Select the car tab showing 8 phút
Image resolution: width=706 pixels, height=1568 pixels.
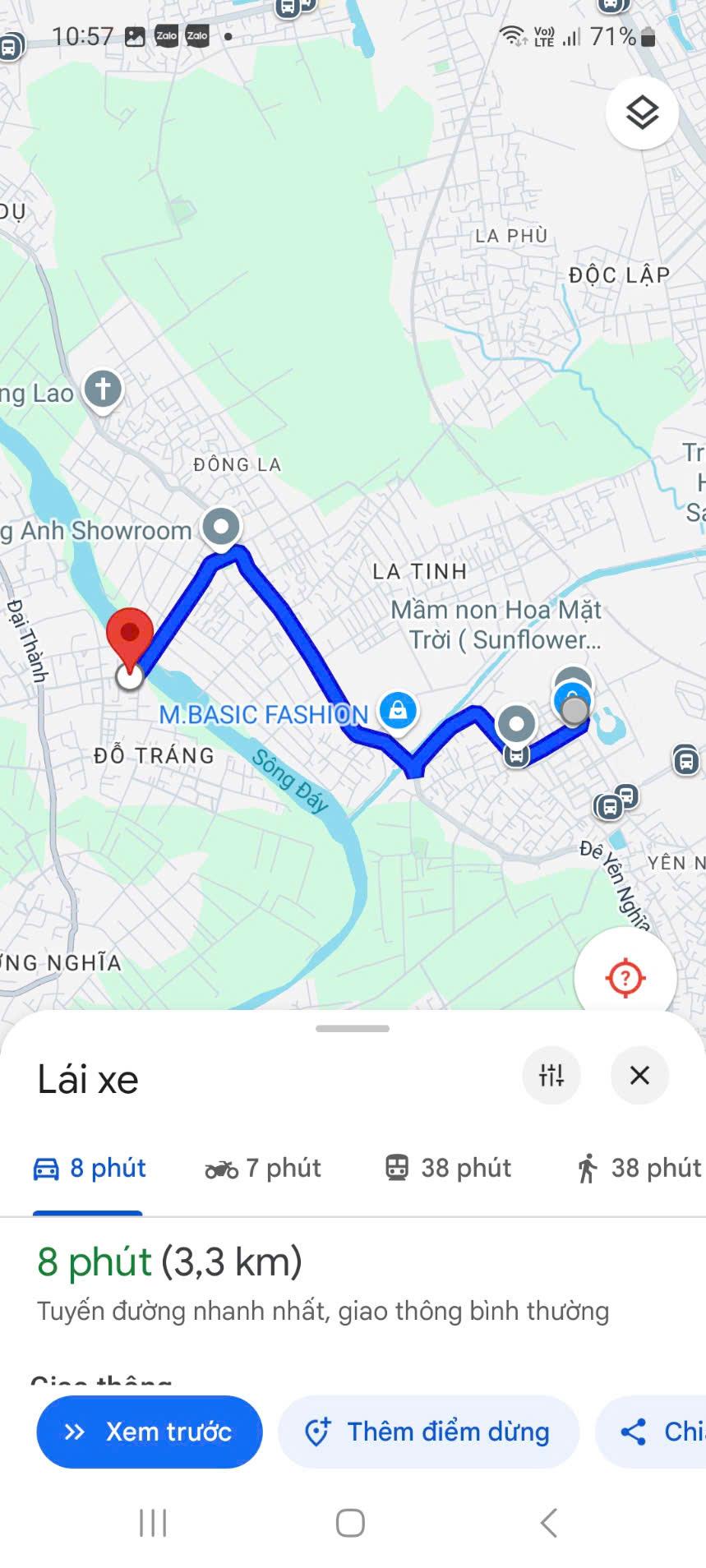coord(89,1168)
